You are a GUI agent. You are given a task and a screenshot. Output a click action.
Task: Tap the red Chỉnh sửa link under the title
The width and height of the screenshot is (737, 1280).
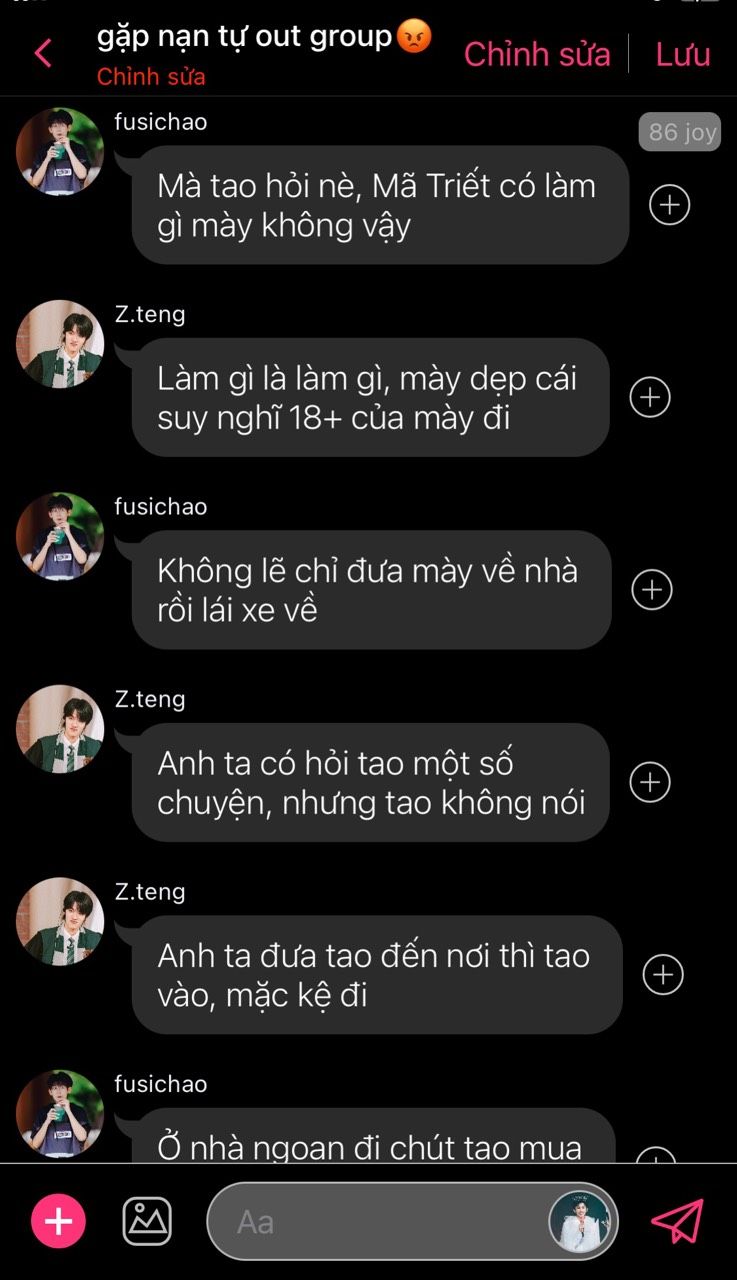(151, 77)
